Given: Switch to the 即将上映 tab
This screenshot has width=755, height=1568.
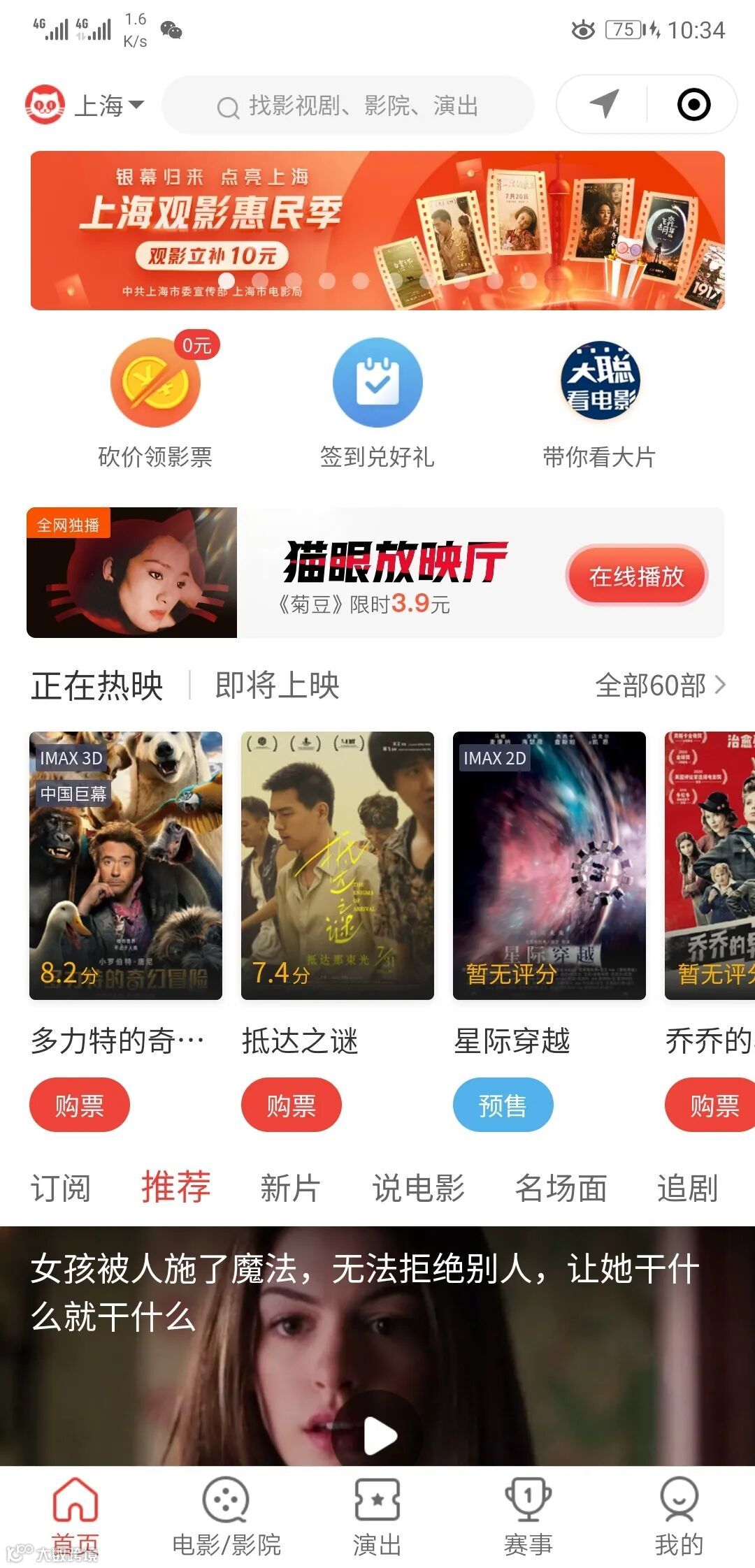Looking at the screenshot, I should click(x=277, y=685).
